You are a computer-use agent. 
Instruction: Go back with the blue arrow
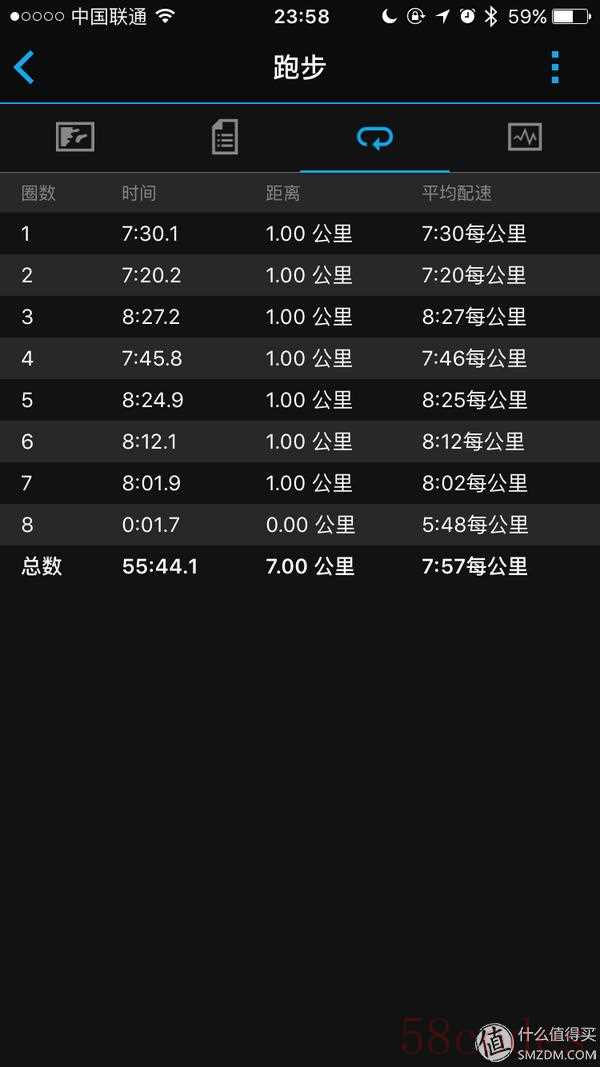pyautogui.click(x=24, y=67)
